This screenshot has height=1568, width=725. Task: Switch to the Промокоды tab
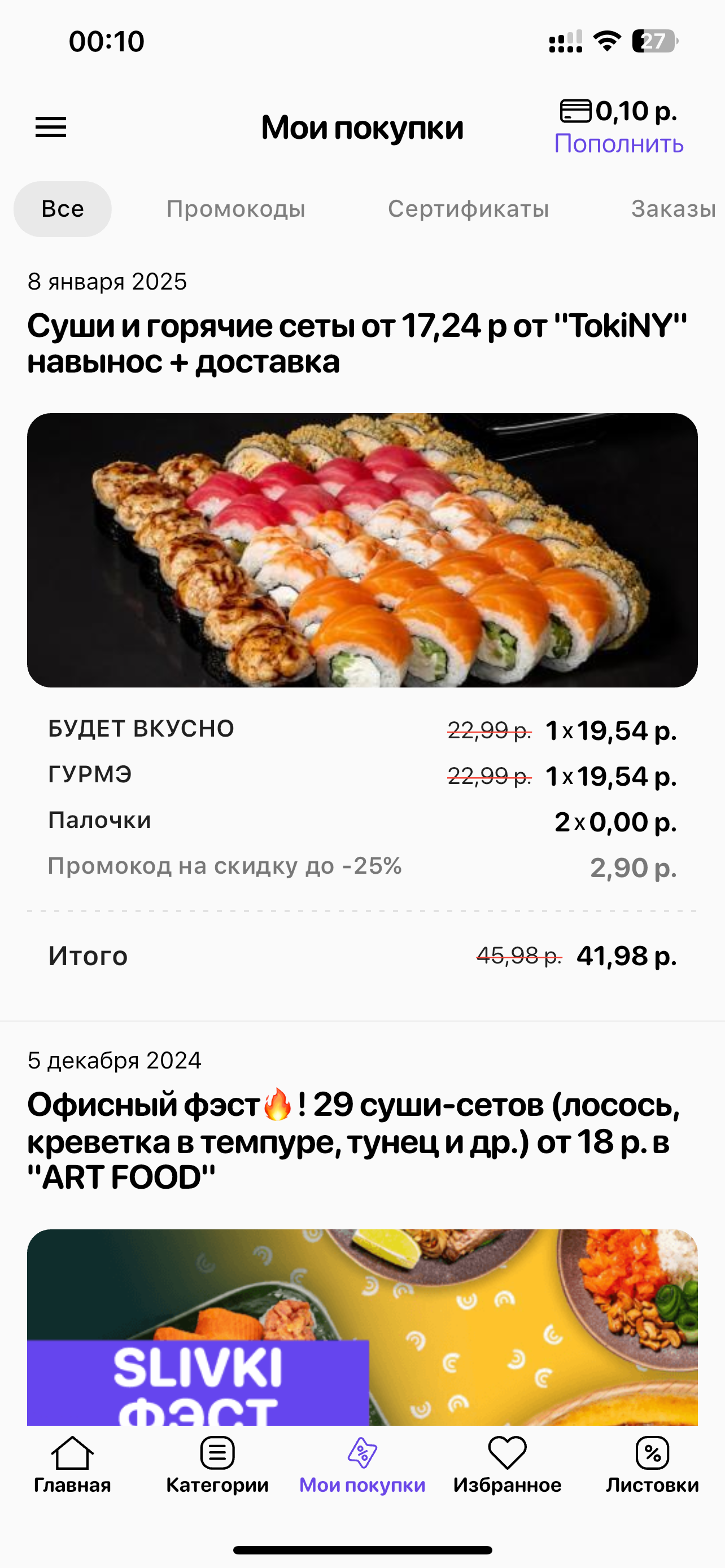[235, 209]
